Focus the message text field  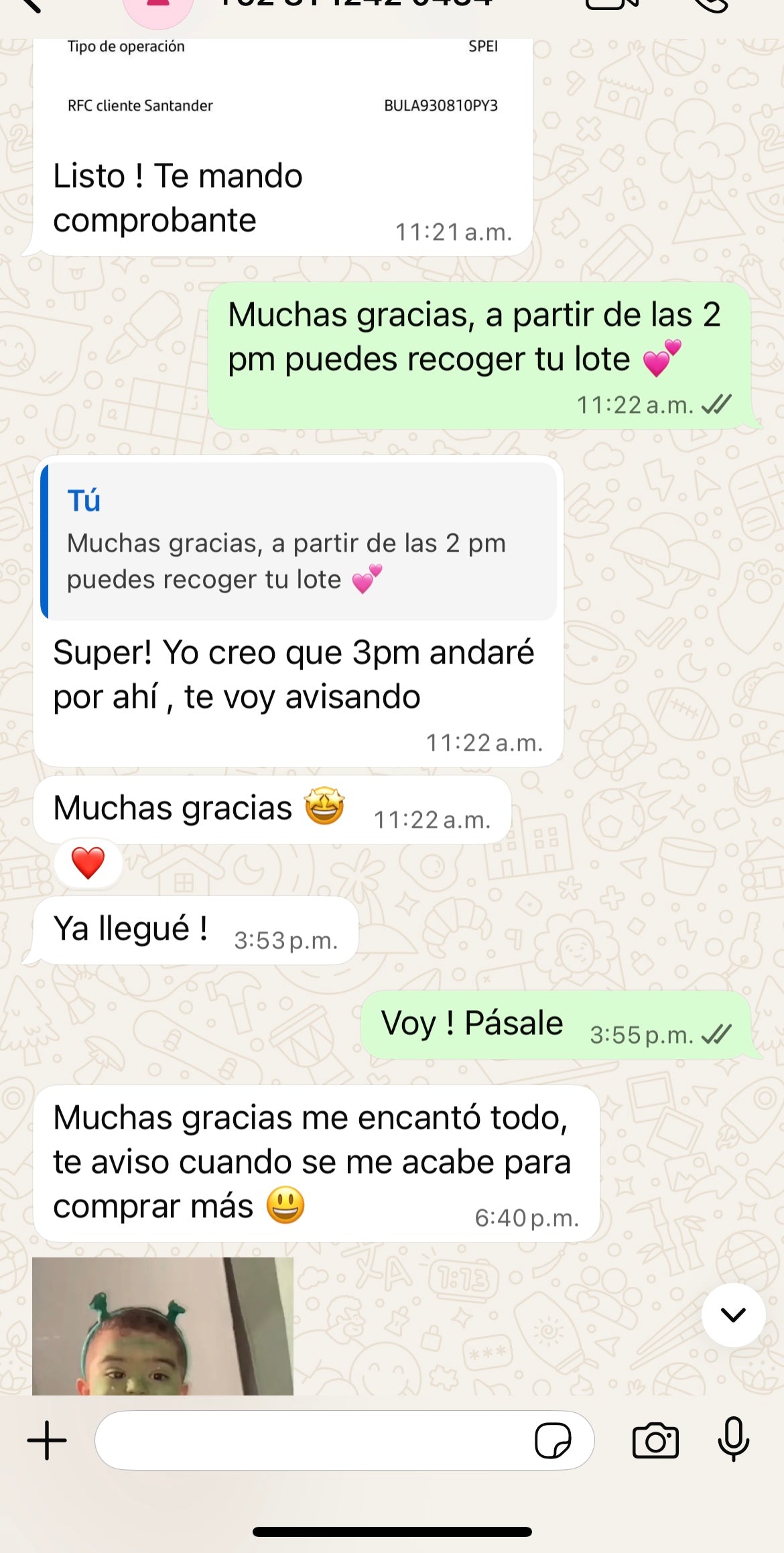[x=312, y=1440]
